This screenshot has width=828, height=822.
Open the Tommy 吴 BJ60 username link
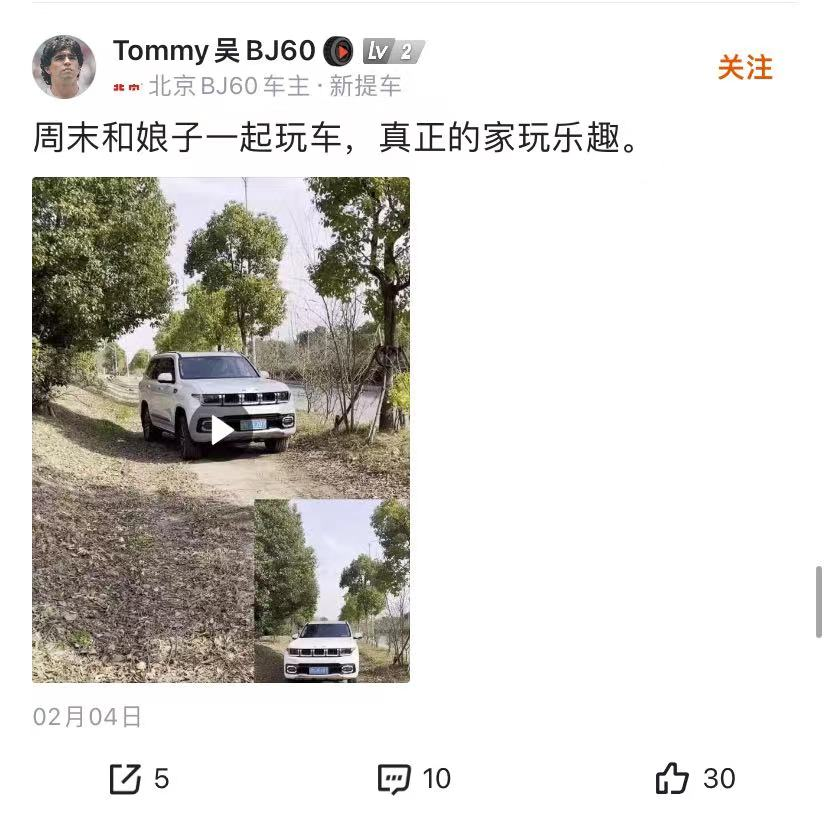click(213, 50)
